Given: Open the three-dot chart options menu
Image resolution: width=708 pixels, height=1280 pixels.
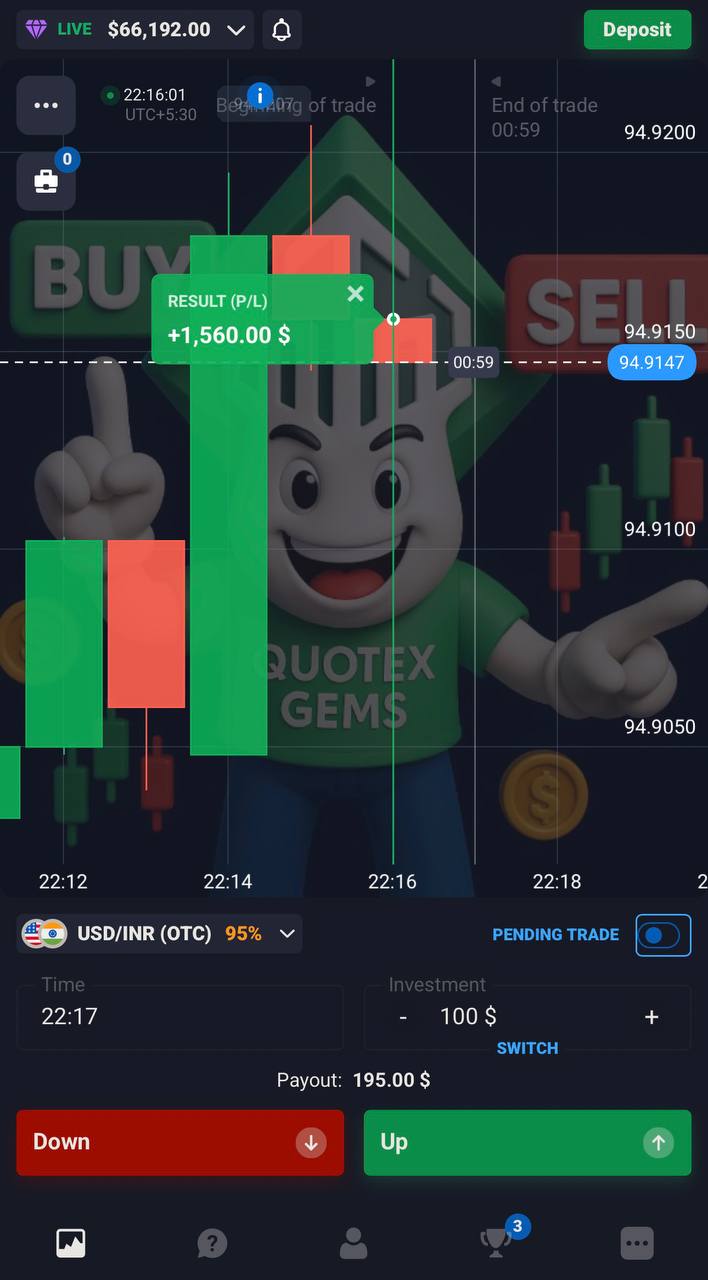Looking at the screenshot, I should [46, 105].
